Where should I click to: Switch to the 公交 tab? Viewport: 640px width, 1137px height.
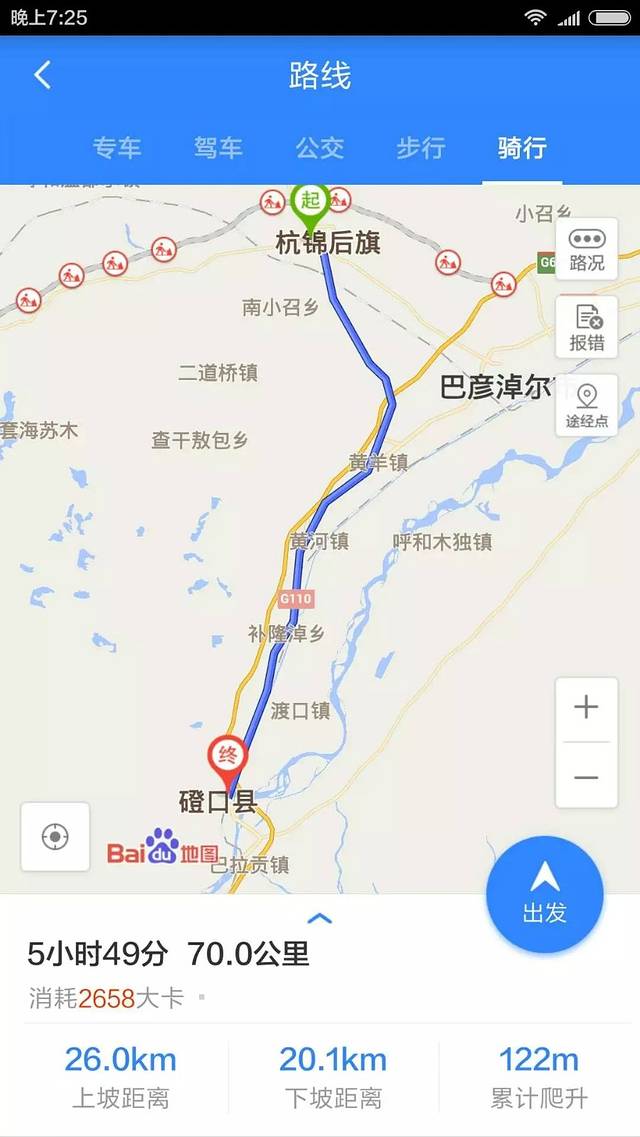(x=320, y=148)
